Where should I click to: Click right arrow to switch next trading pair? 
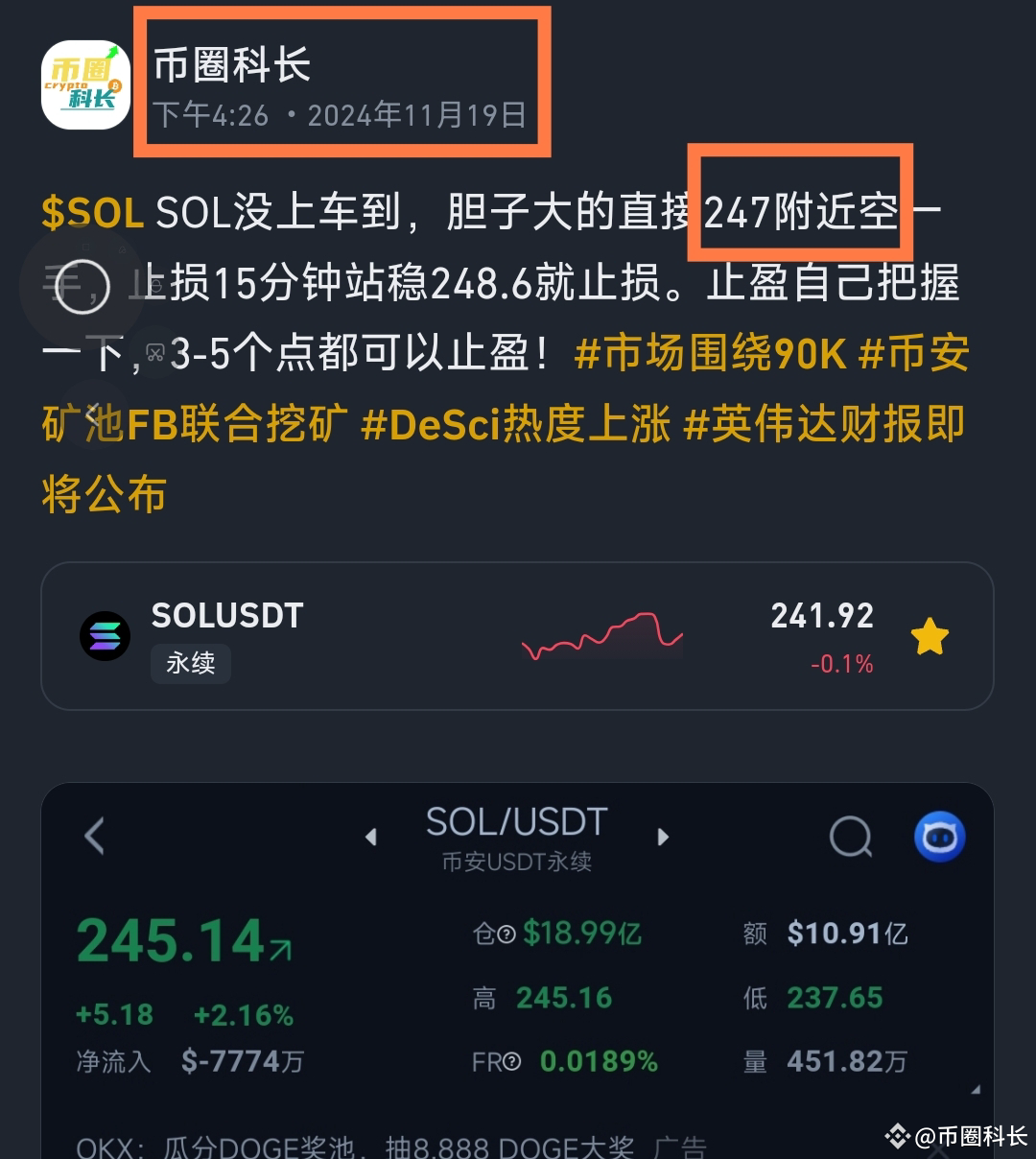664,836
